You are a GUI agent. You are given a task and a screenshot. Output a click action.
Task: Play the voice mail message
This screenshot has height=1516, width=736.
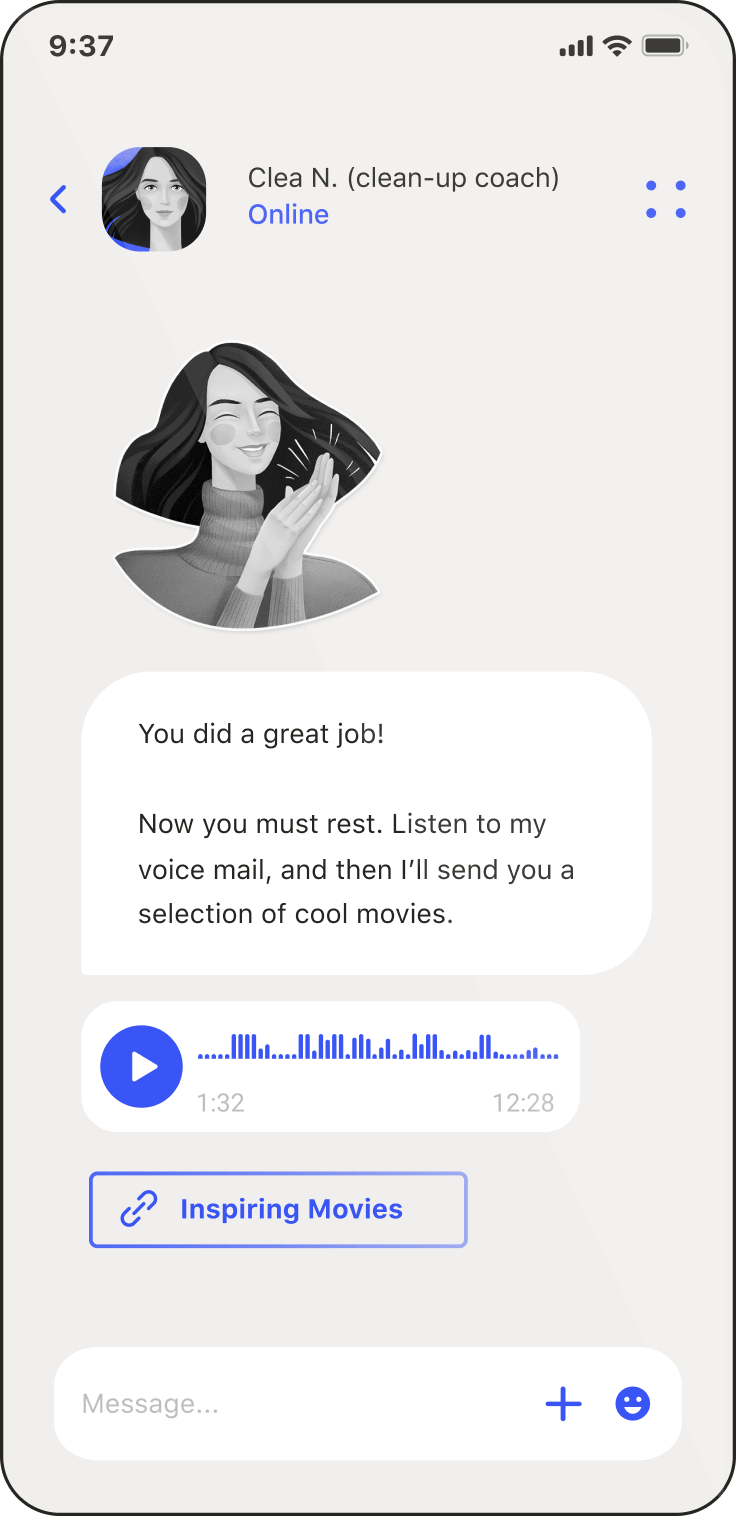[142, 1066]
